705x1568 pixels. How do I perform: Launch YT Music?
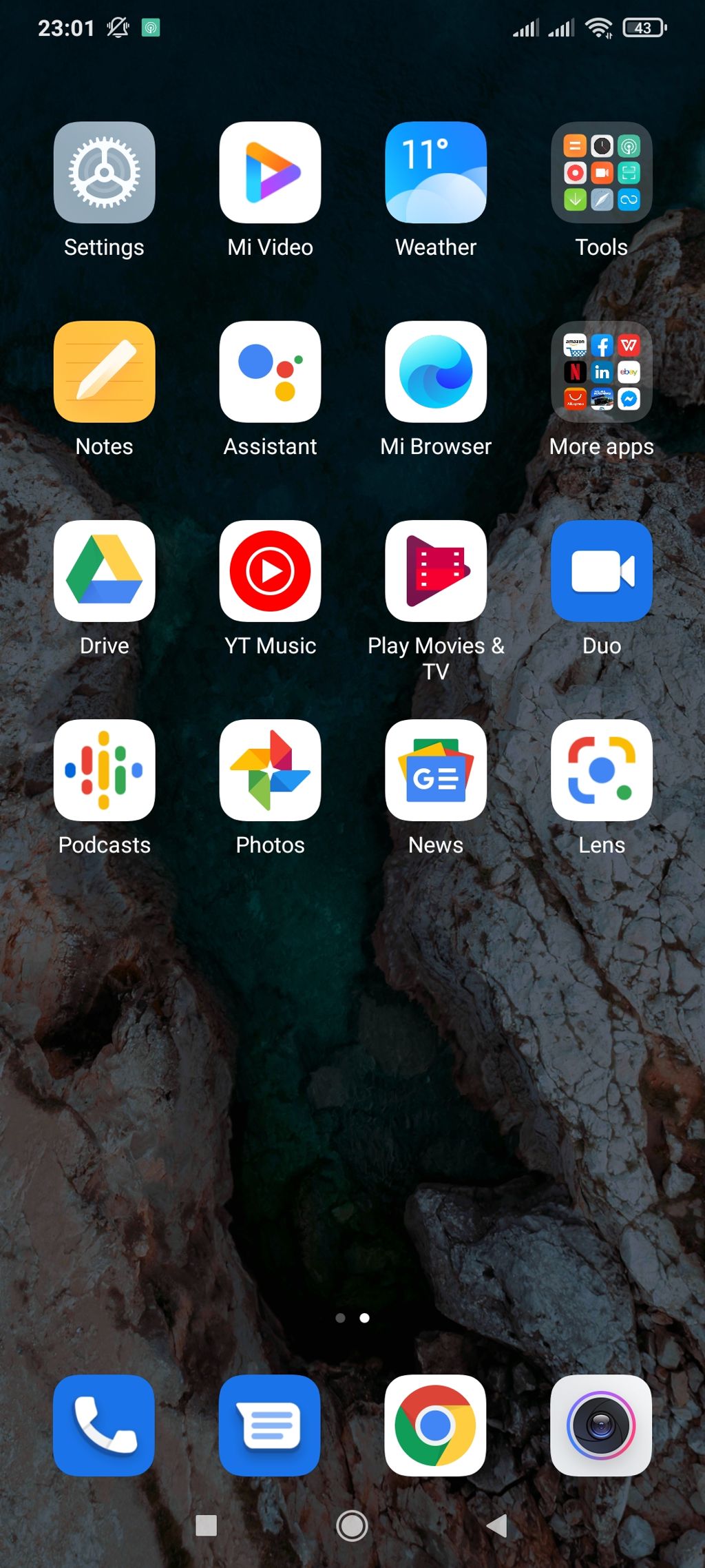coord(270,570)
